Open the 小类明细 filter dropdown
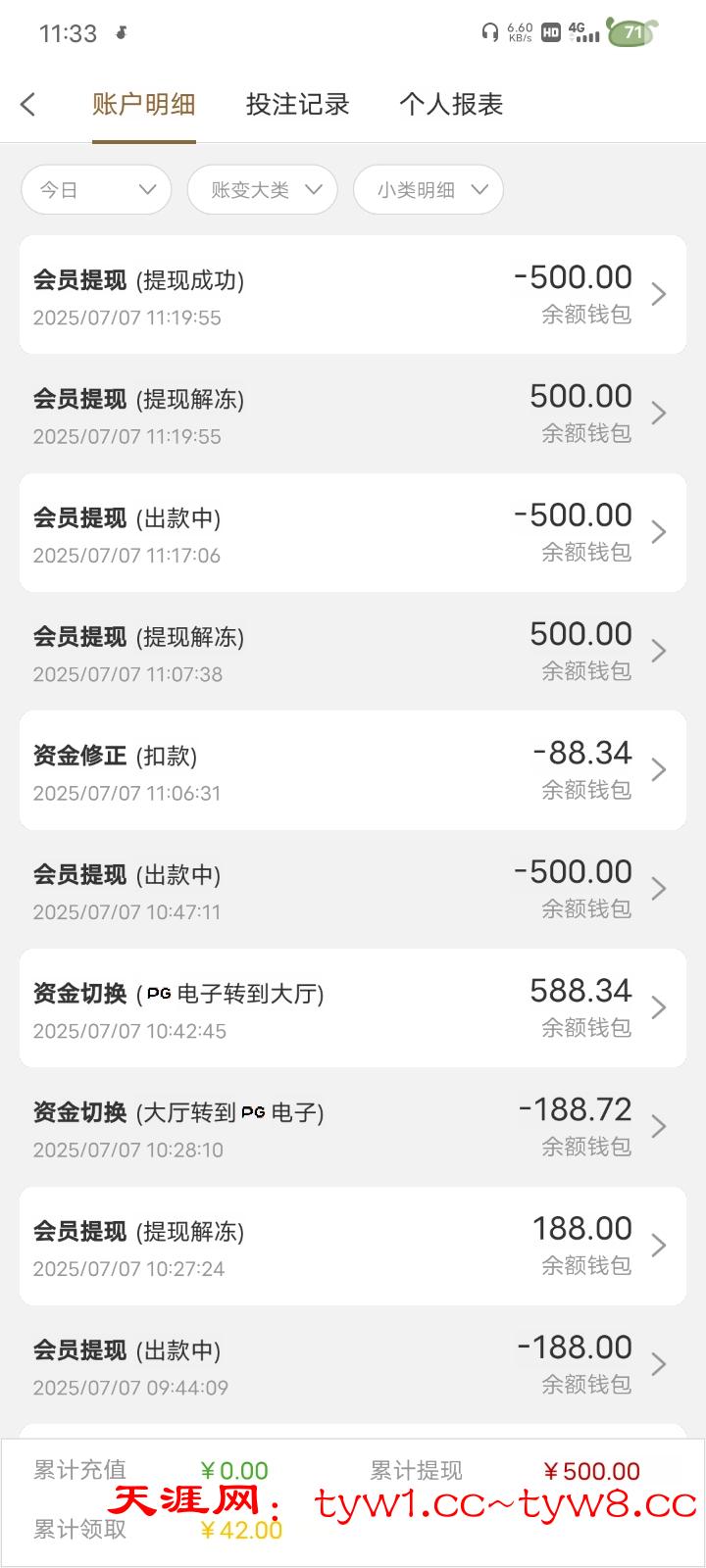Screen dimensions: 706x1568 click(x=429, y=190)
